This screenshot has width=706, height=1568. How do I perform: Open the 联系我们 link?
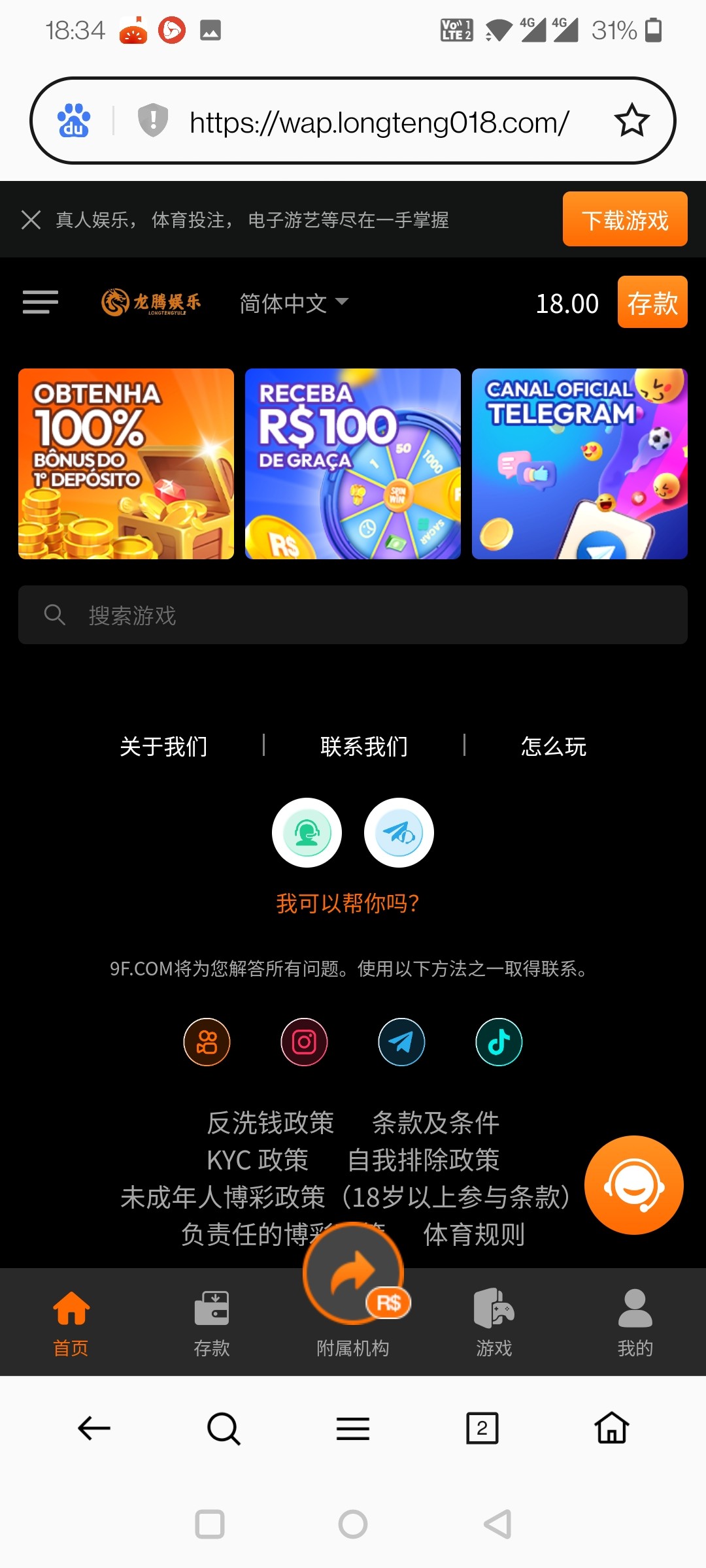coord(364,746)
